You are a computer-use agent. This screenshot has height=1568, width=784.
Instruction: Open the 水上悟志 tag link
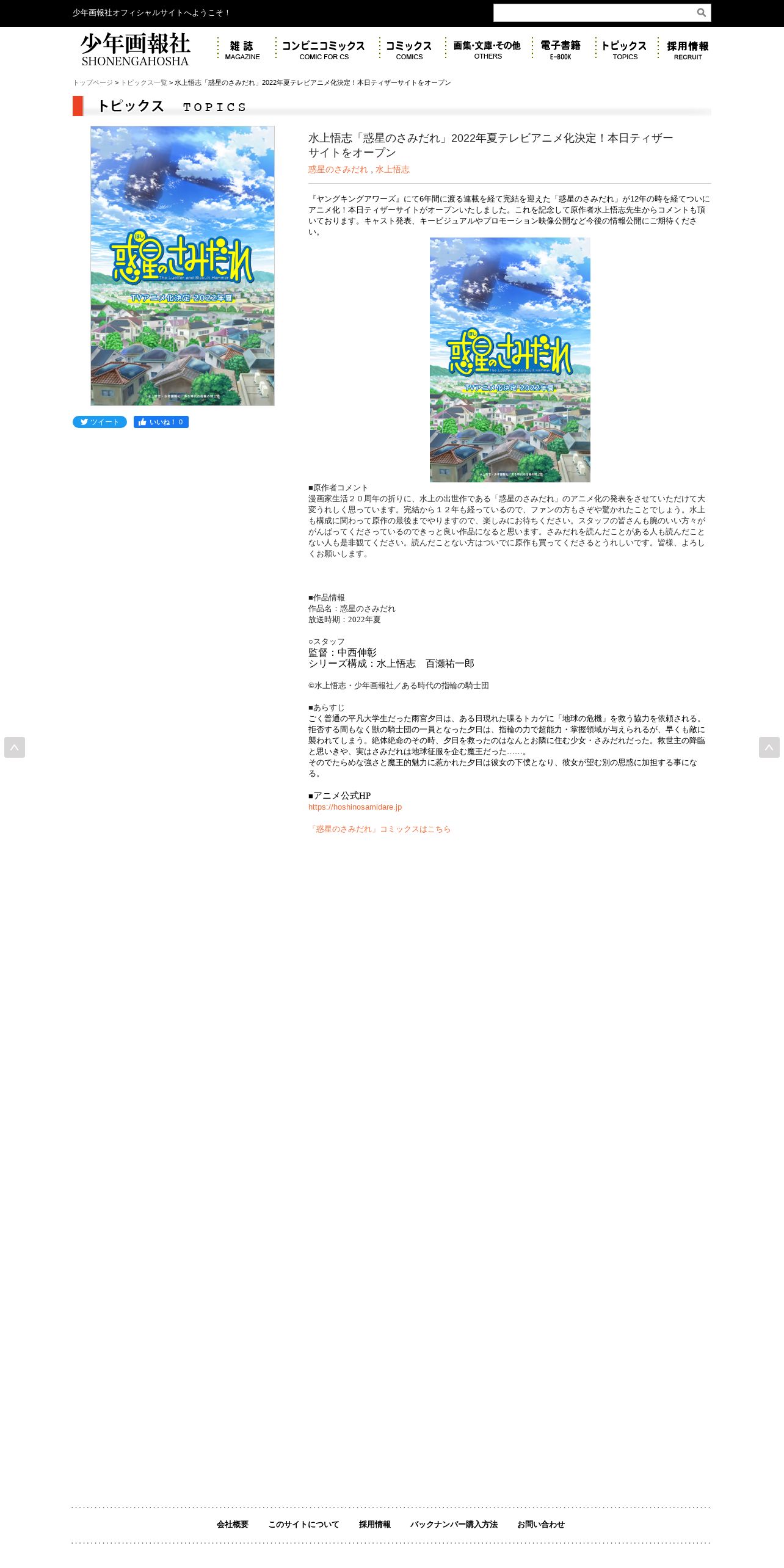point(393,170)
